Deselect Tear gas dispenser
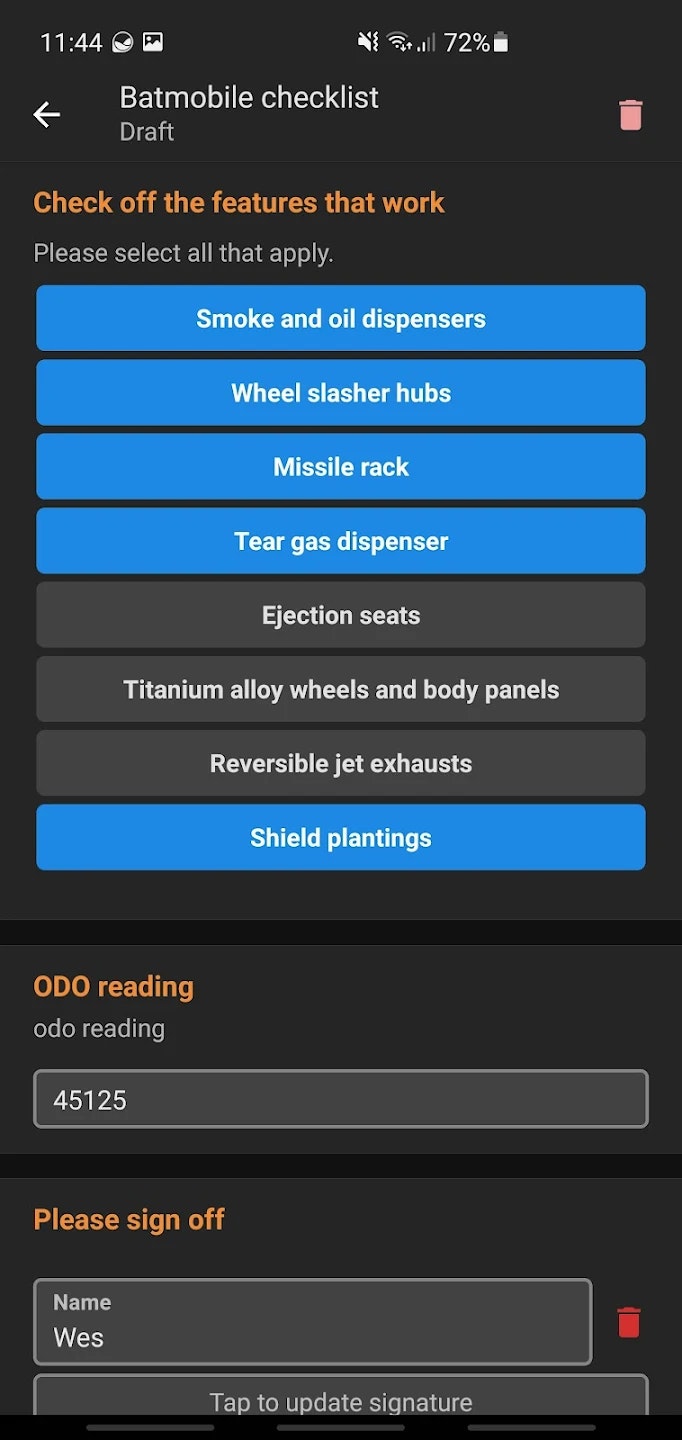This screenshot has height=1440, width=682. pos(341,541)
